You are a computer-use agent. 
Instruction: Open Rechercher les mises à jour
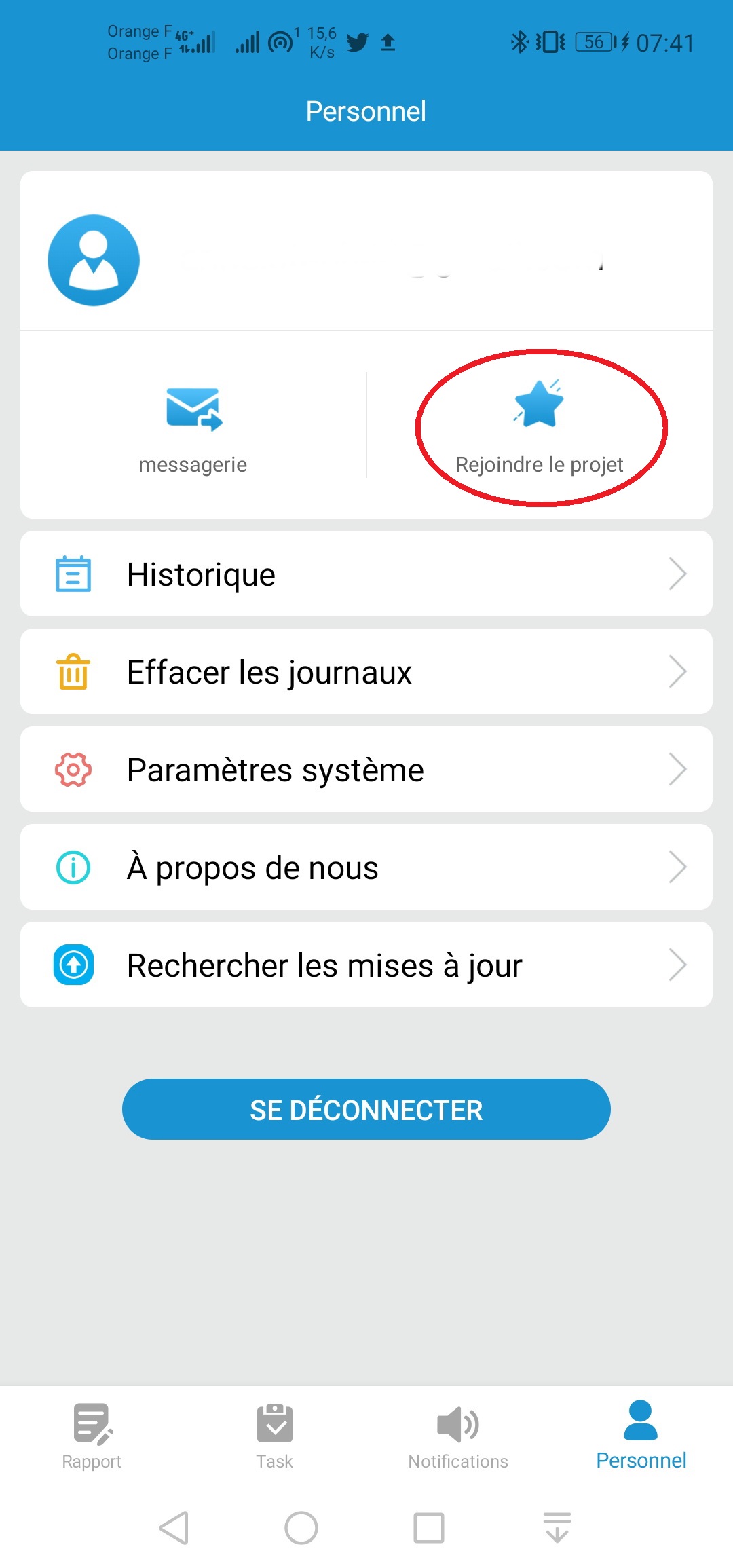[366, 965]
